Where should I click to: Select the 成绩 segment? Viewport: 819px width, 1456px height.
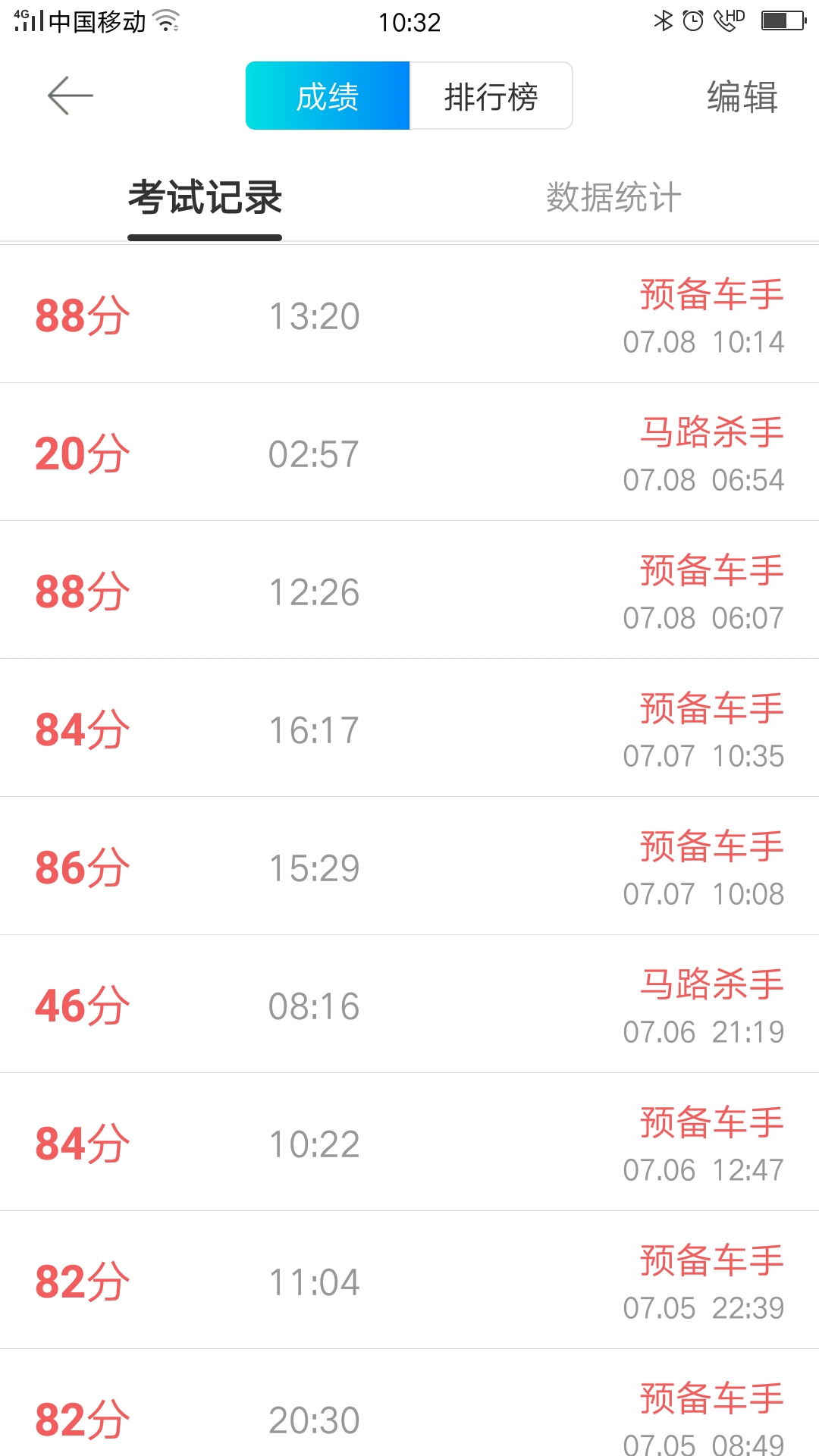coord(328,96)
